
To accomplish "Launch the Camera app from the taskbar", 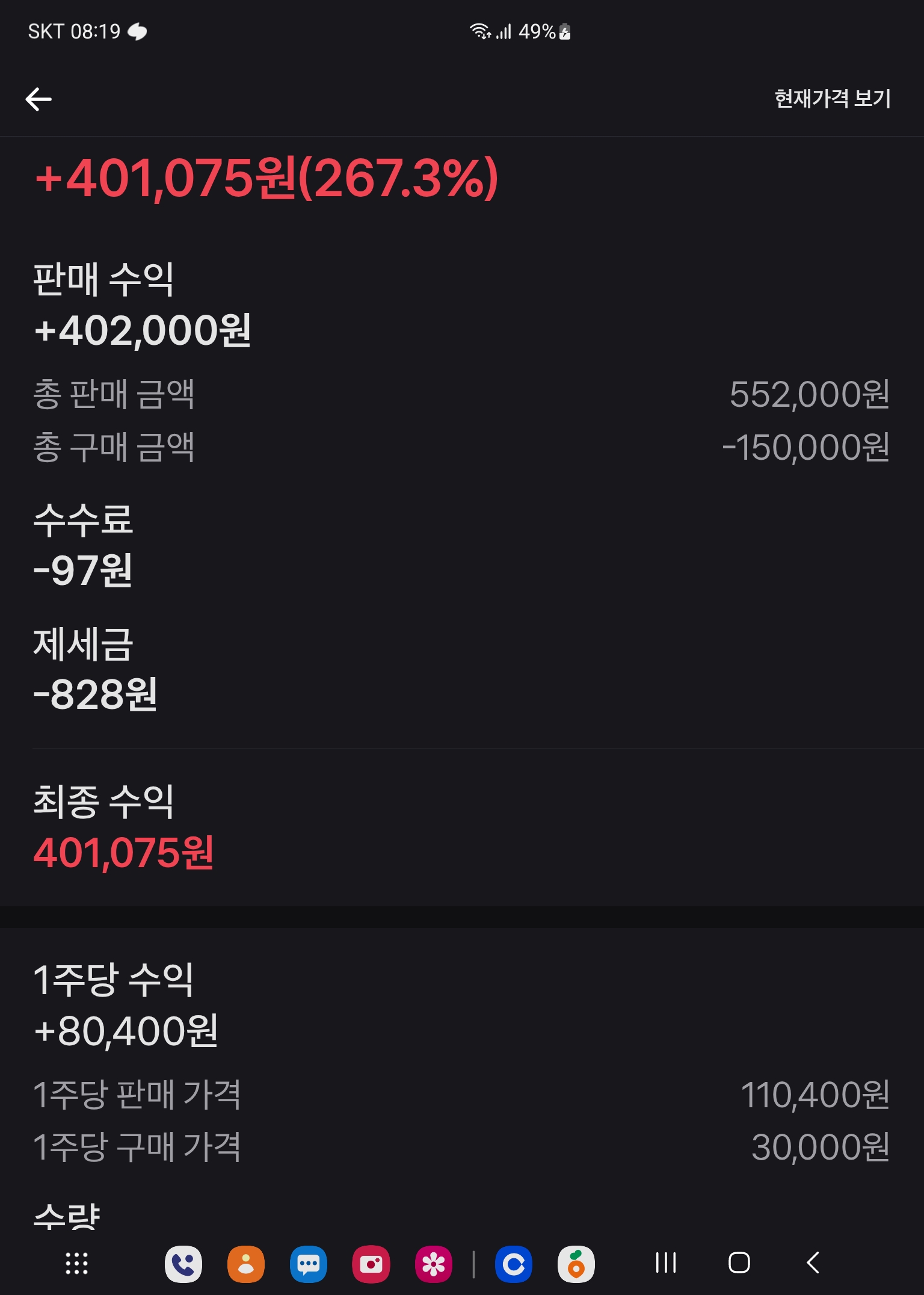I will [371, 1264].
